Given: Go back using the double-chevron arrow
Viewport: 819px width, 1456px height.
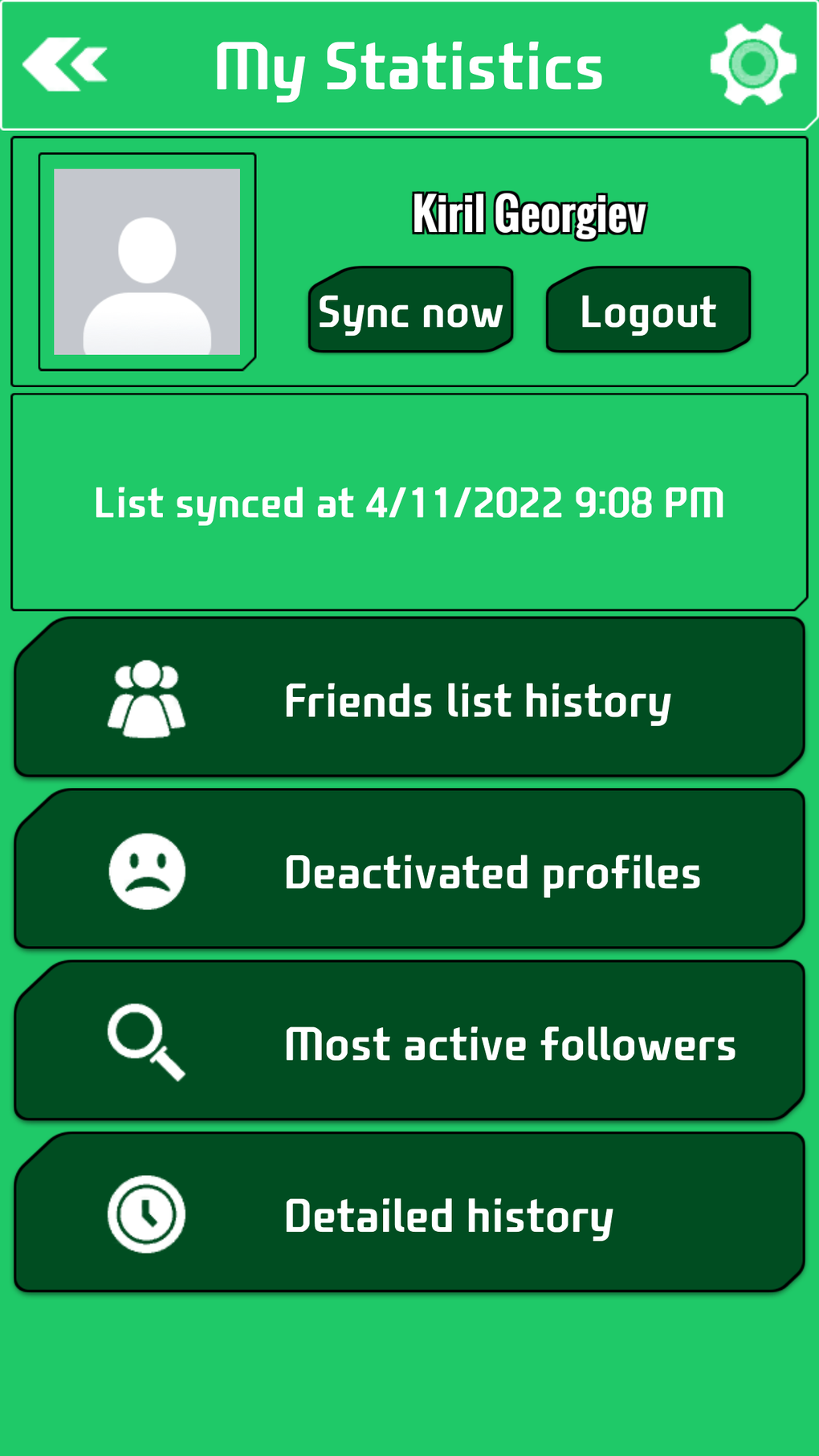Looking at the screenshot, I should coord(66,64).
